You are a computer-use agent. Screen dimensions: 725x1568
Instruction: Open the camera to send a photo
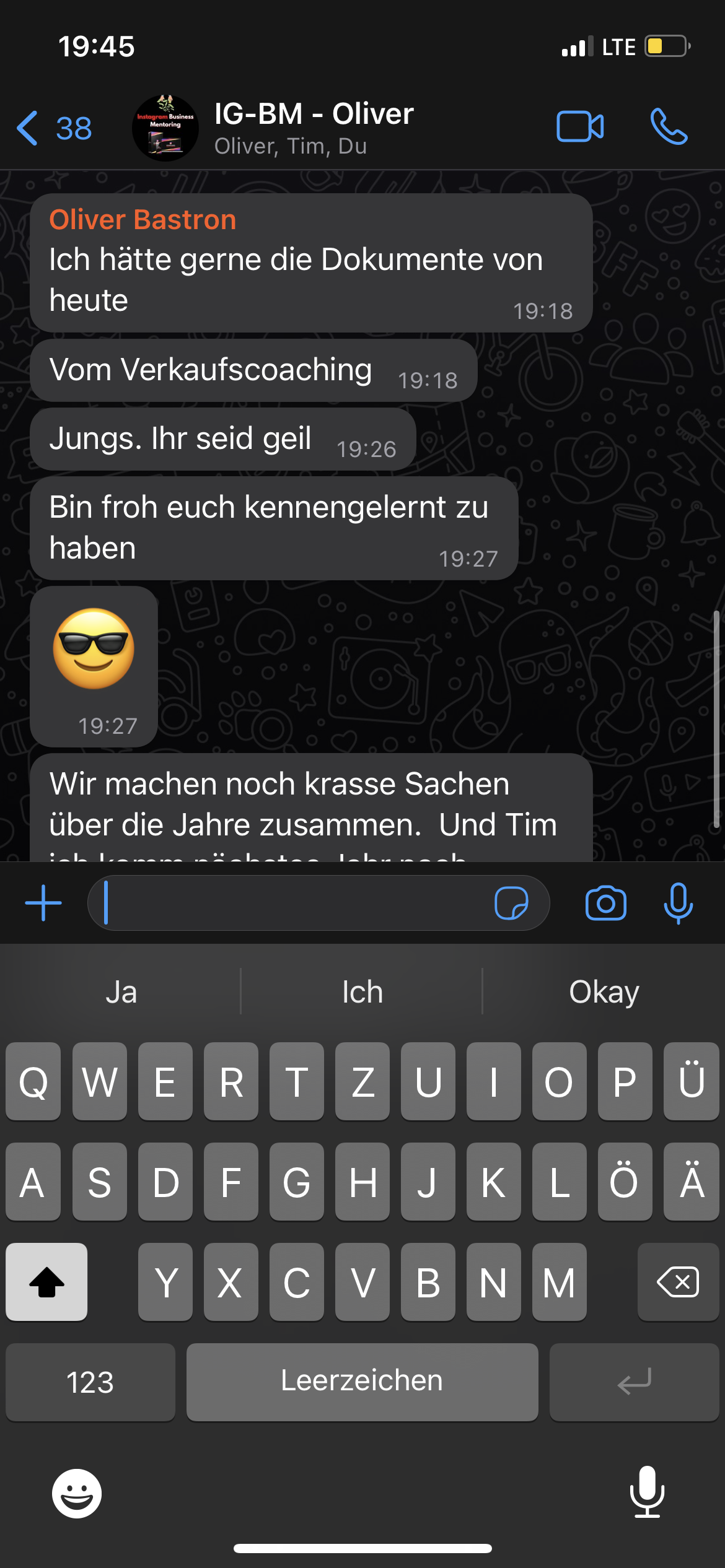(x=605, y=903)
